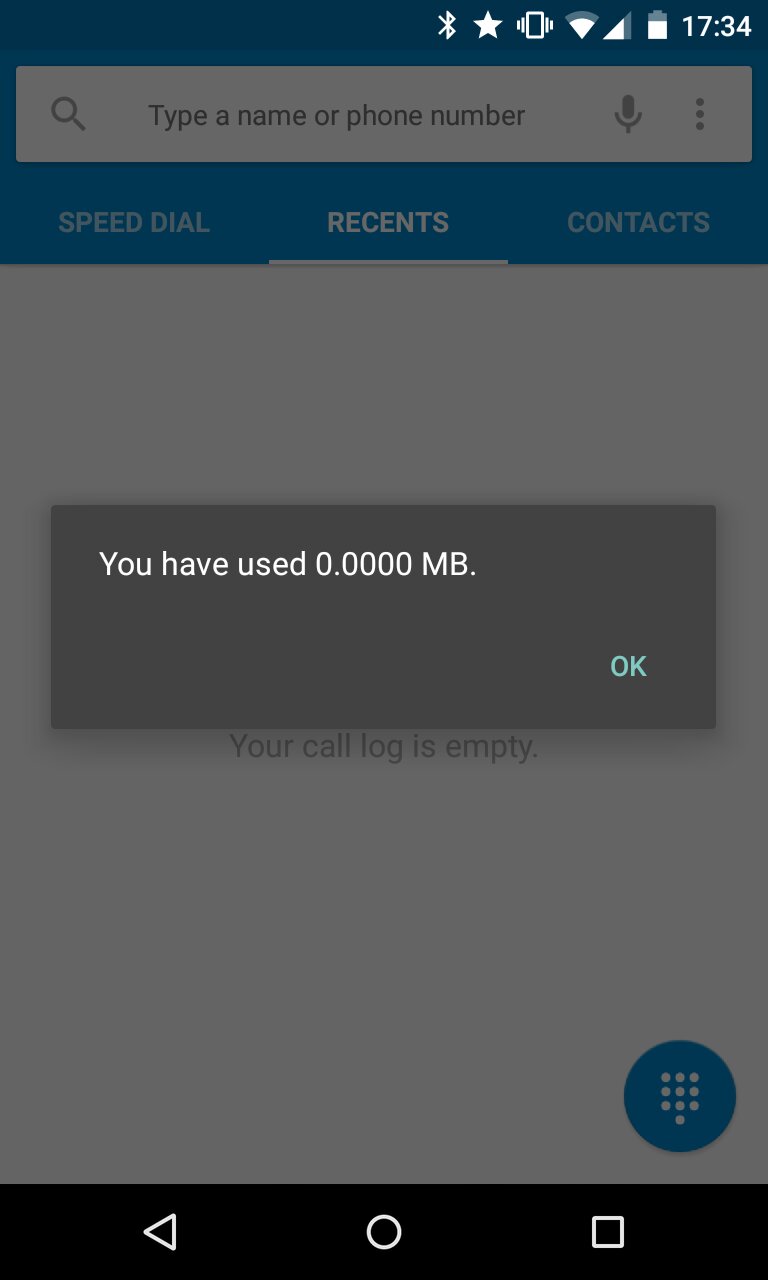This screenshot has width=768, height=1280.
Task: Open the dial pad
Action: point(680,1097)
